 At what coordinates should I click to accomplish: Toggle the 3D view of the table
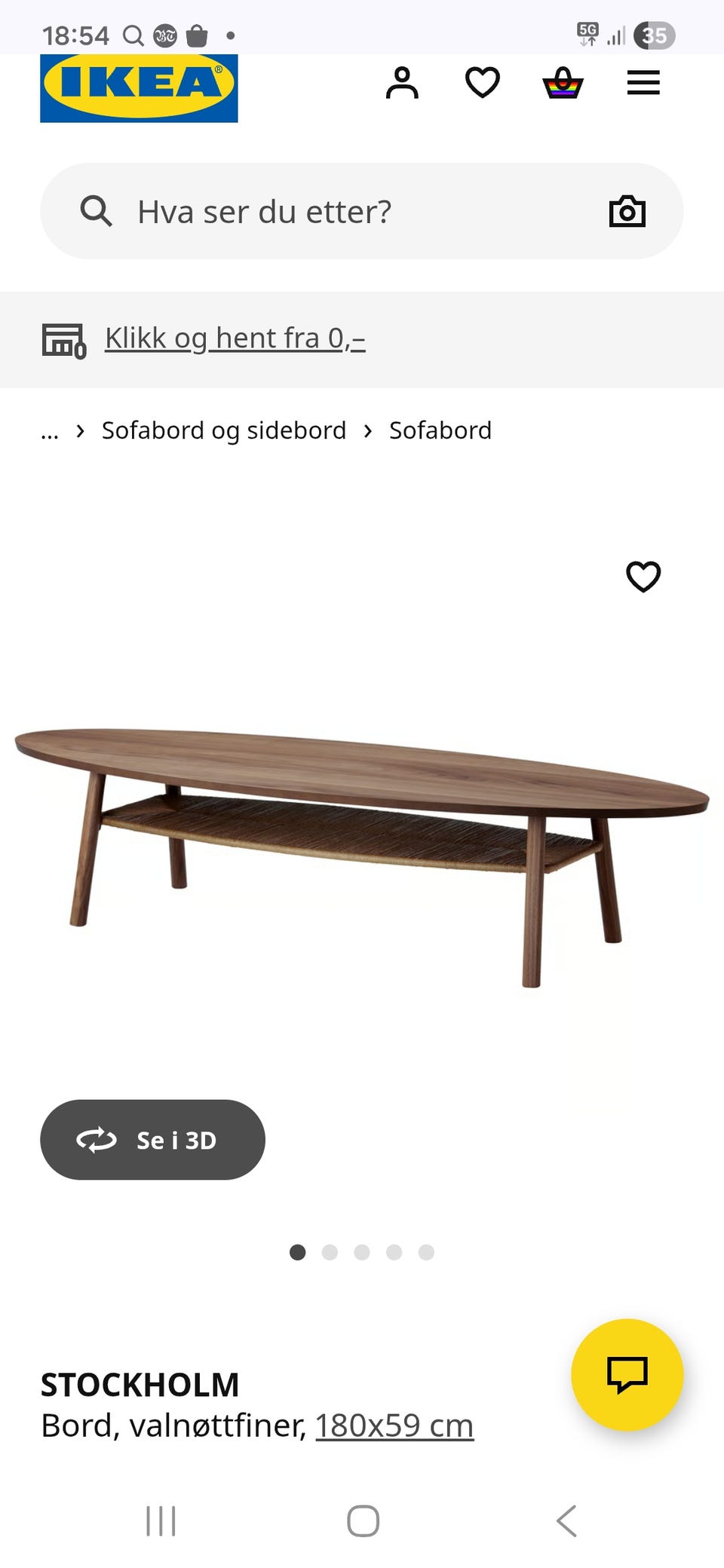tap(152, 1141)
